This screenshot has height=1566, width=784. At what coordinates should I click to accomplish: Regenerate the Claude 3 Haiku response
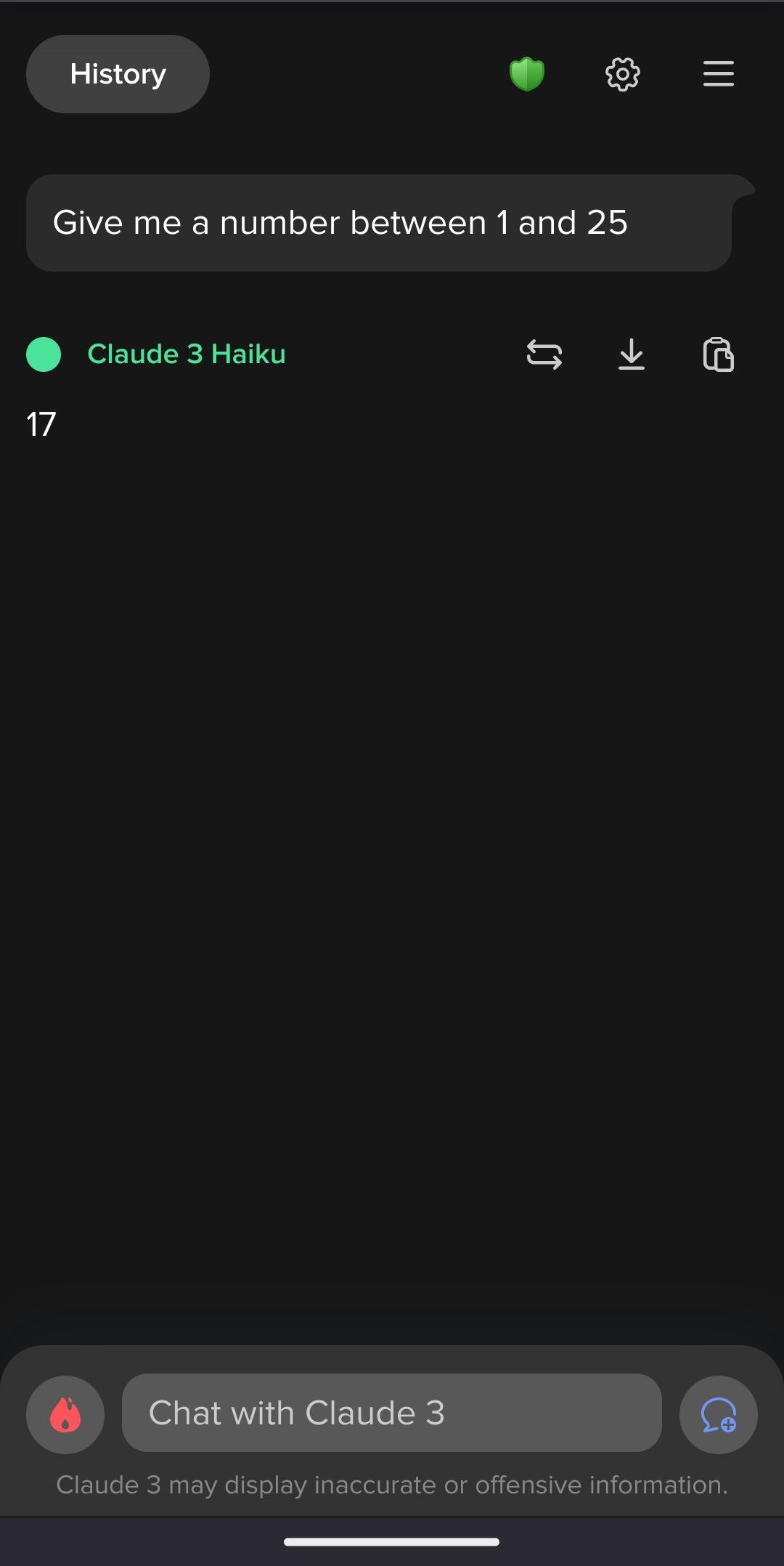[x=544, y=355]
